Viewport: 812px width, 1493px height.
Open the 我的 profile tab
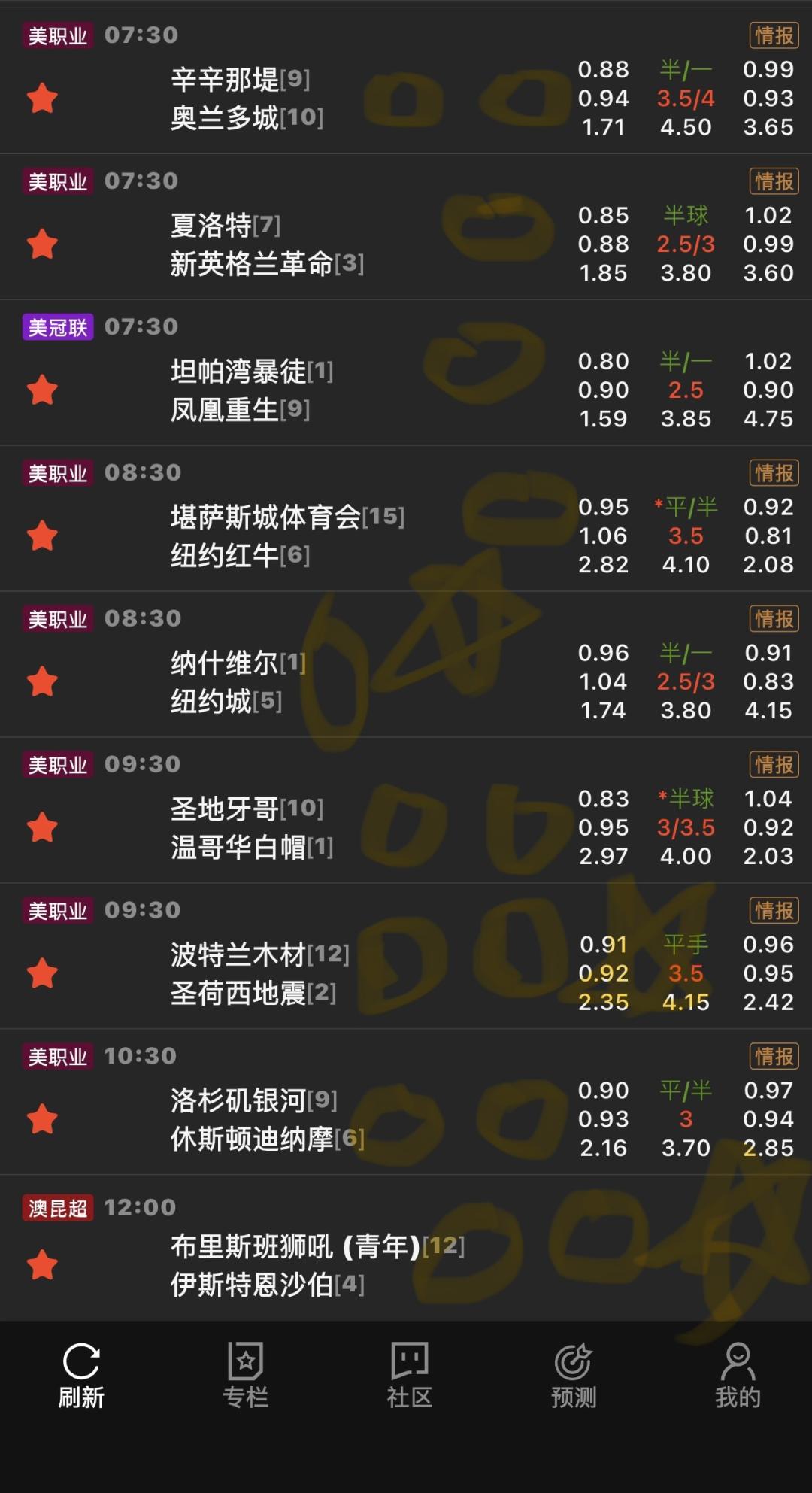tap(738, 1376)
